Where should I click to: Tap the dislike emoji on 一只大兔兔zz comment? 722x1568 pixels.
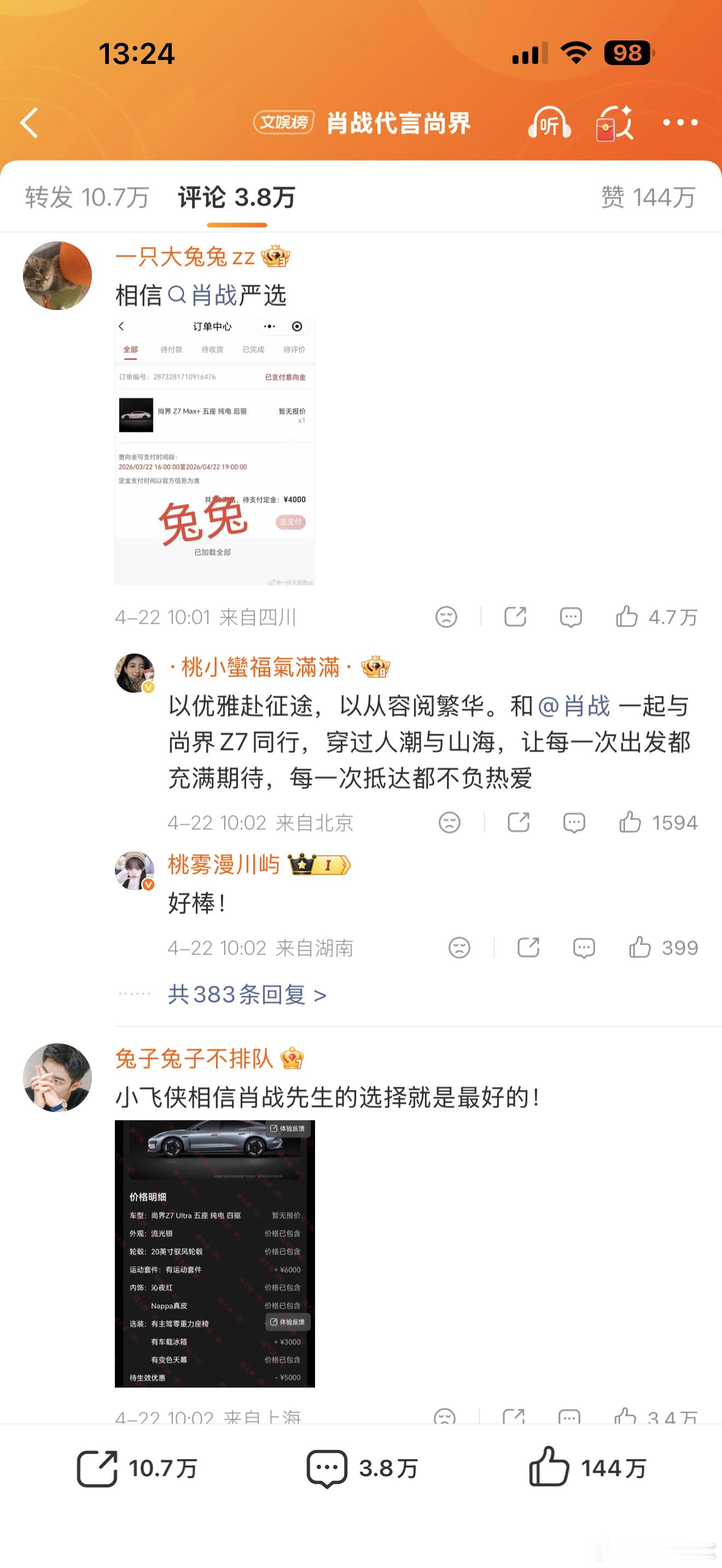coord(447,617)
